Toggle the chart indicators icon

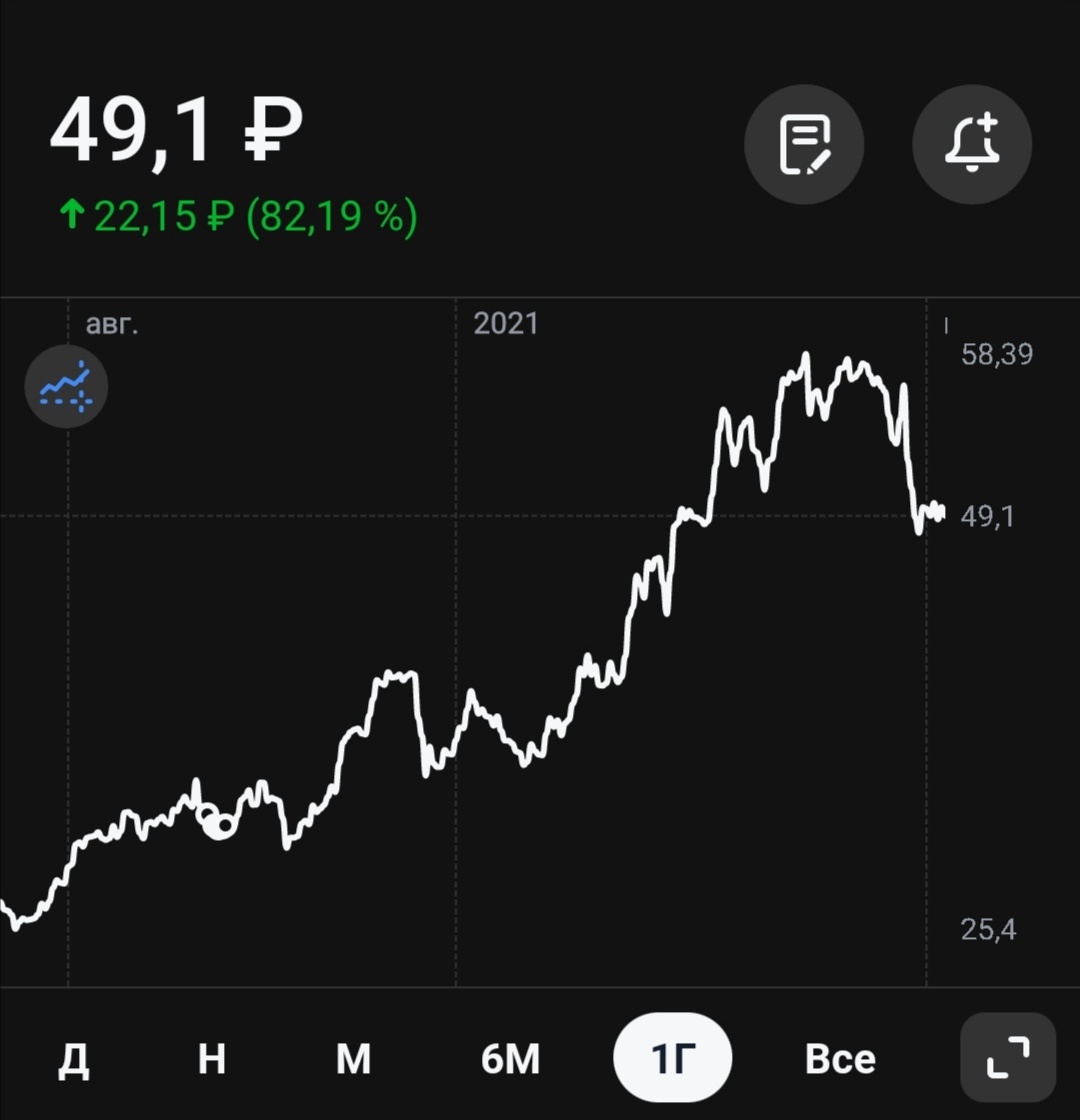tap(66, 386)
